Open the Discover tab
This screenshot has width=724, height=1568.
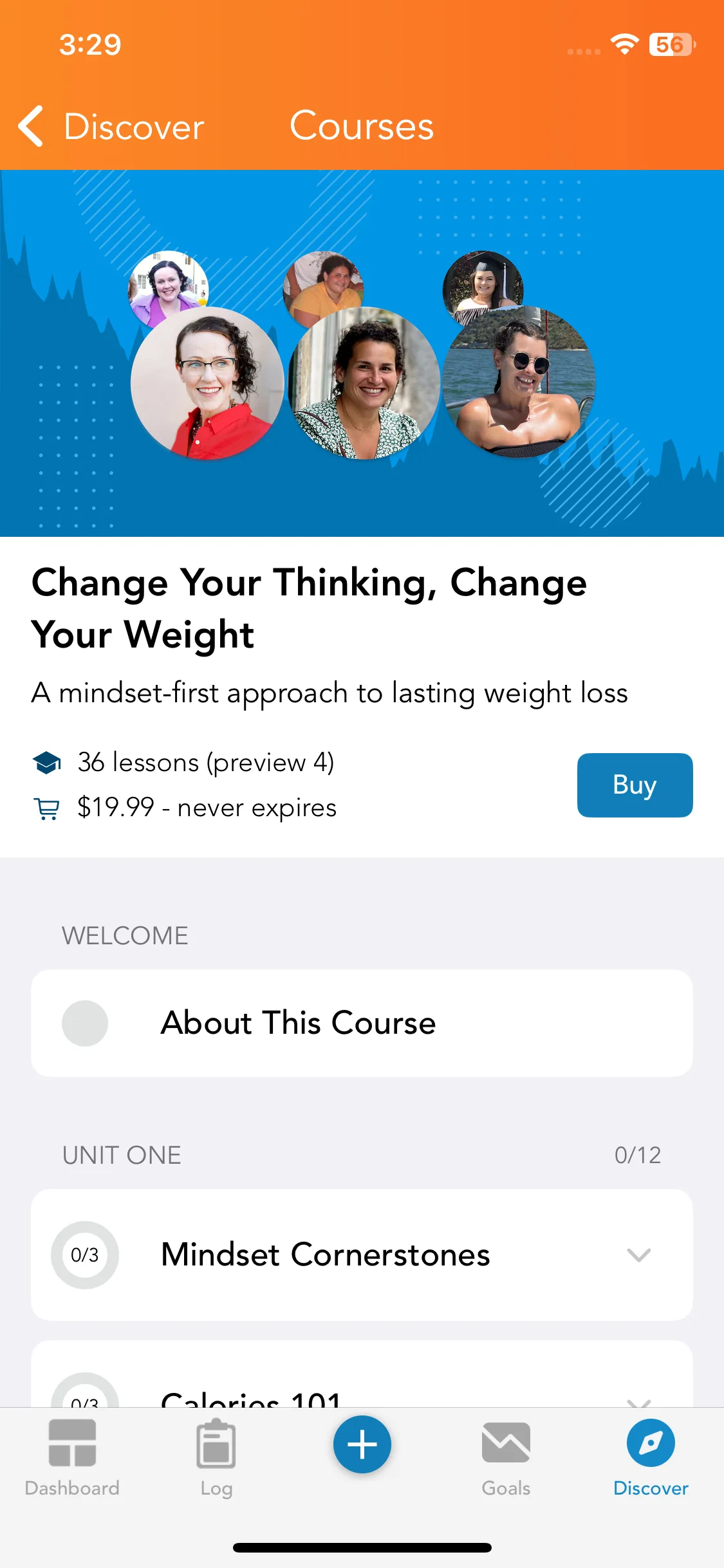point(651,1458)
